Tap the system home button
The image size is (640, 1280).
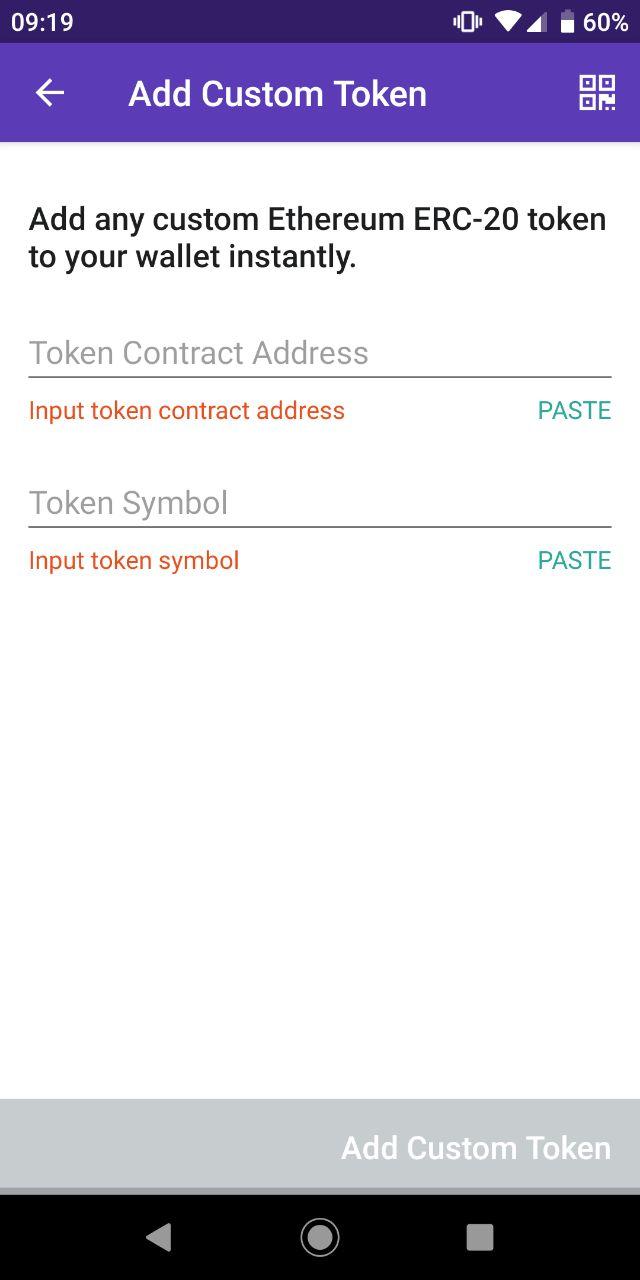[320, 1237]
